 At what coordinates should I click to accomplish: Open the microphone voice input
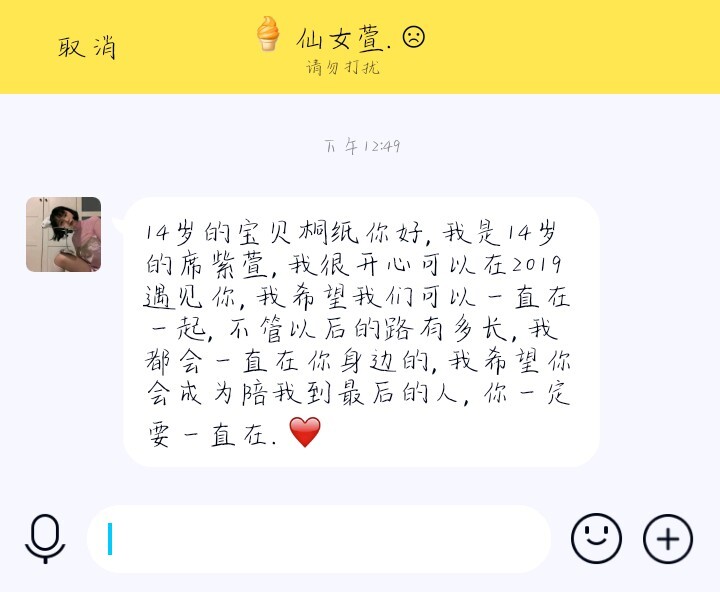point(45,539)
